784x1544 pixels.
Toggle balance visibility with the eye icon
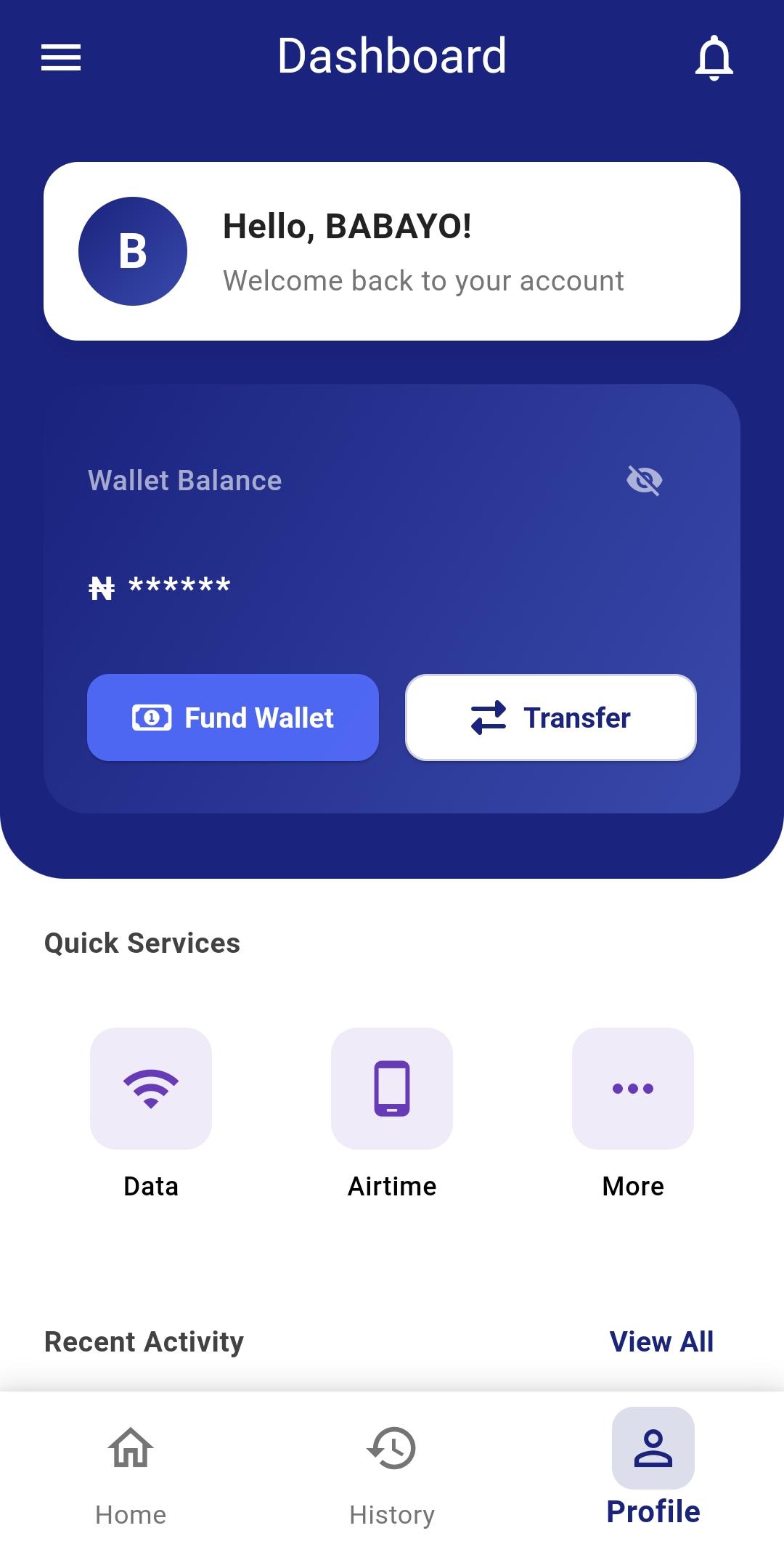[645, 479]
